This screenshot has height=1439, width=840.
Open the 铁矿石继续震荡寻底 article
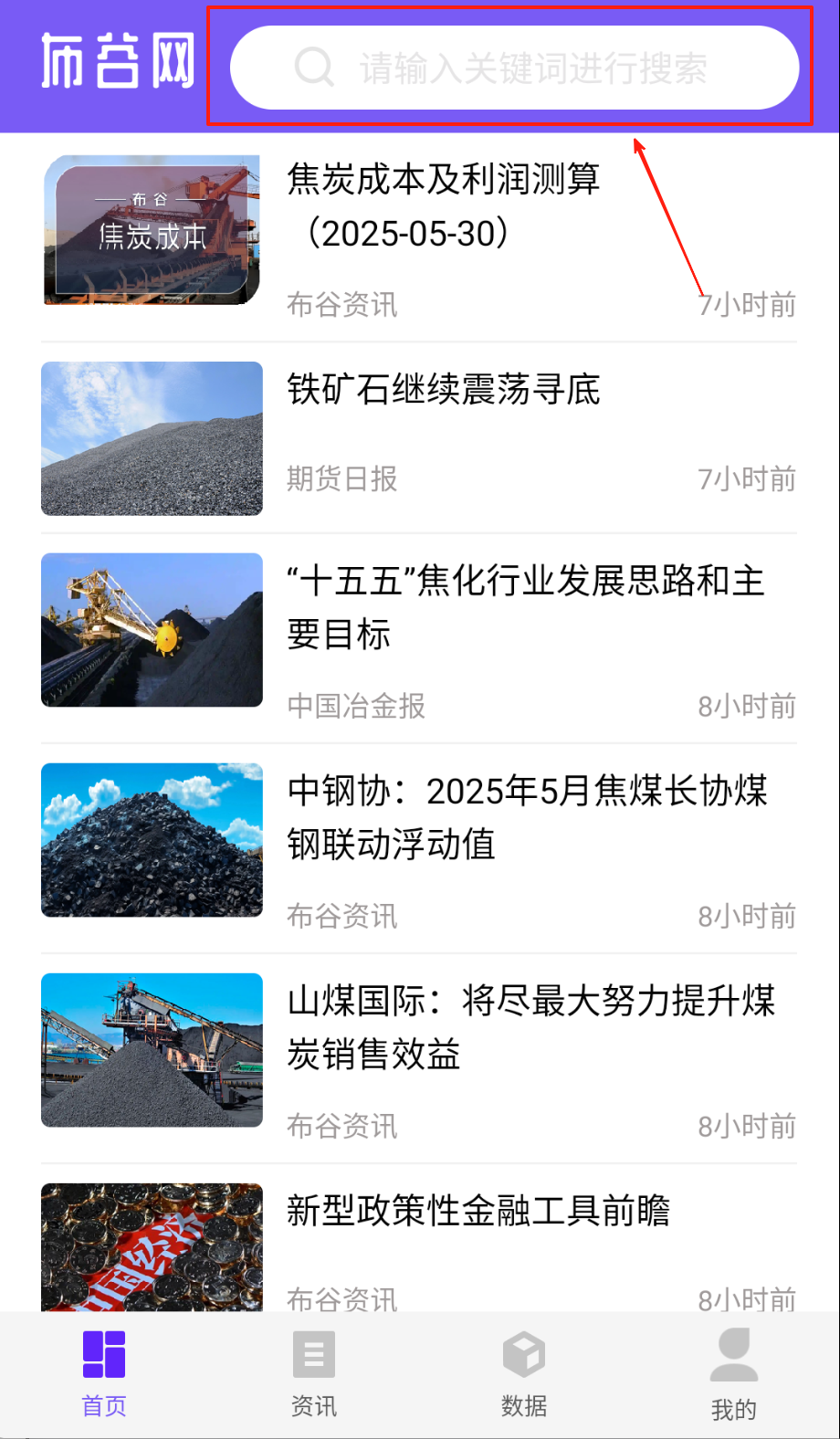click(444, 390)
